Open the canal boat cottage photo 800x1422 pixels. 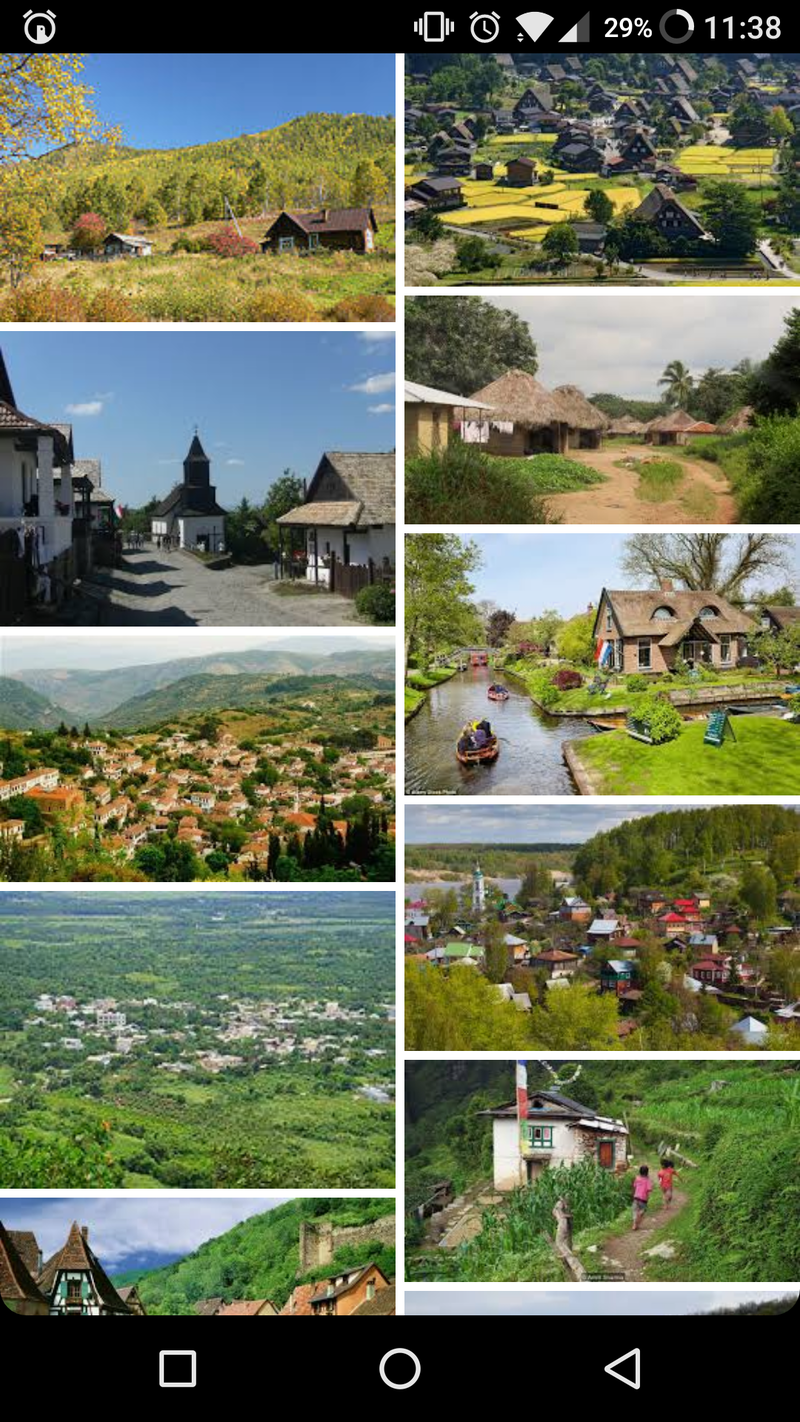pyautogui.click(x=602, y=665)
